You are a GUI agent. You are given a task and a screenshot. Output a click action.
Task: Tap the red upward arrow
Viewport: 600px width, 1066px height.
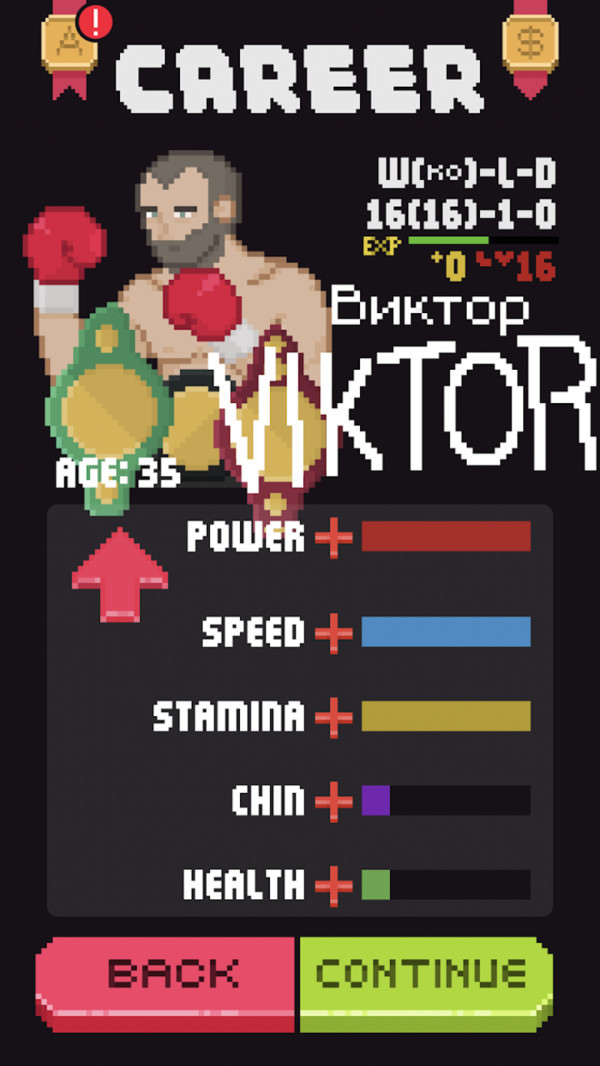[120, 575]
